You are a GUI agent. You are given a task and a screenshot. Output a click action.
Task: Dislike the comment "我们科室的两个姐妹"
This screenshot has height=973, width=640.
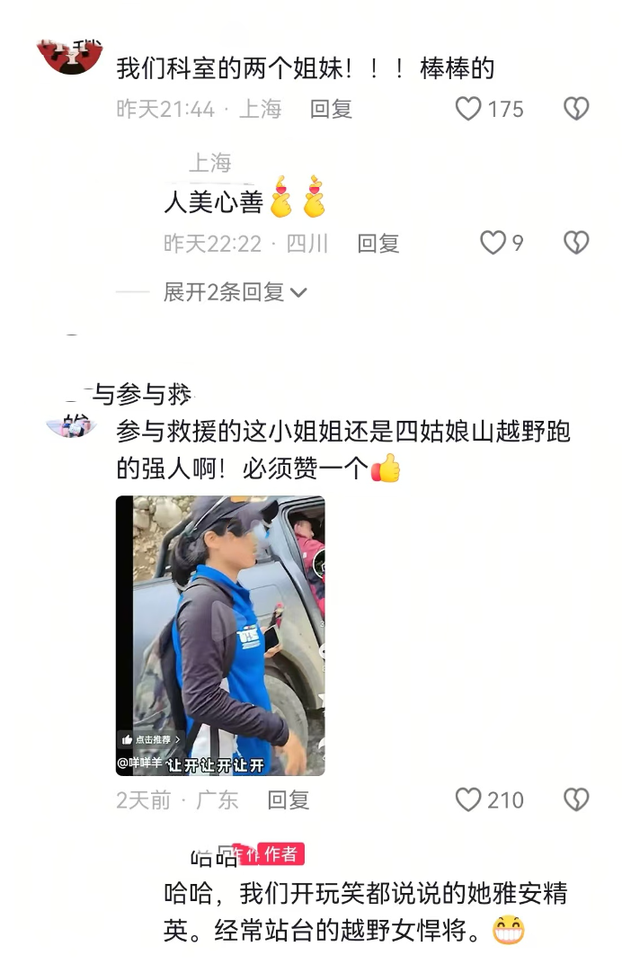576,109
